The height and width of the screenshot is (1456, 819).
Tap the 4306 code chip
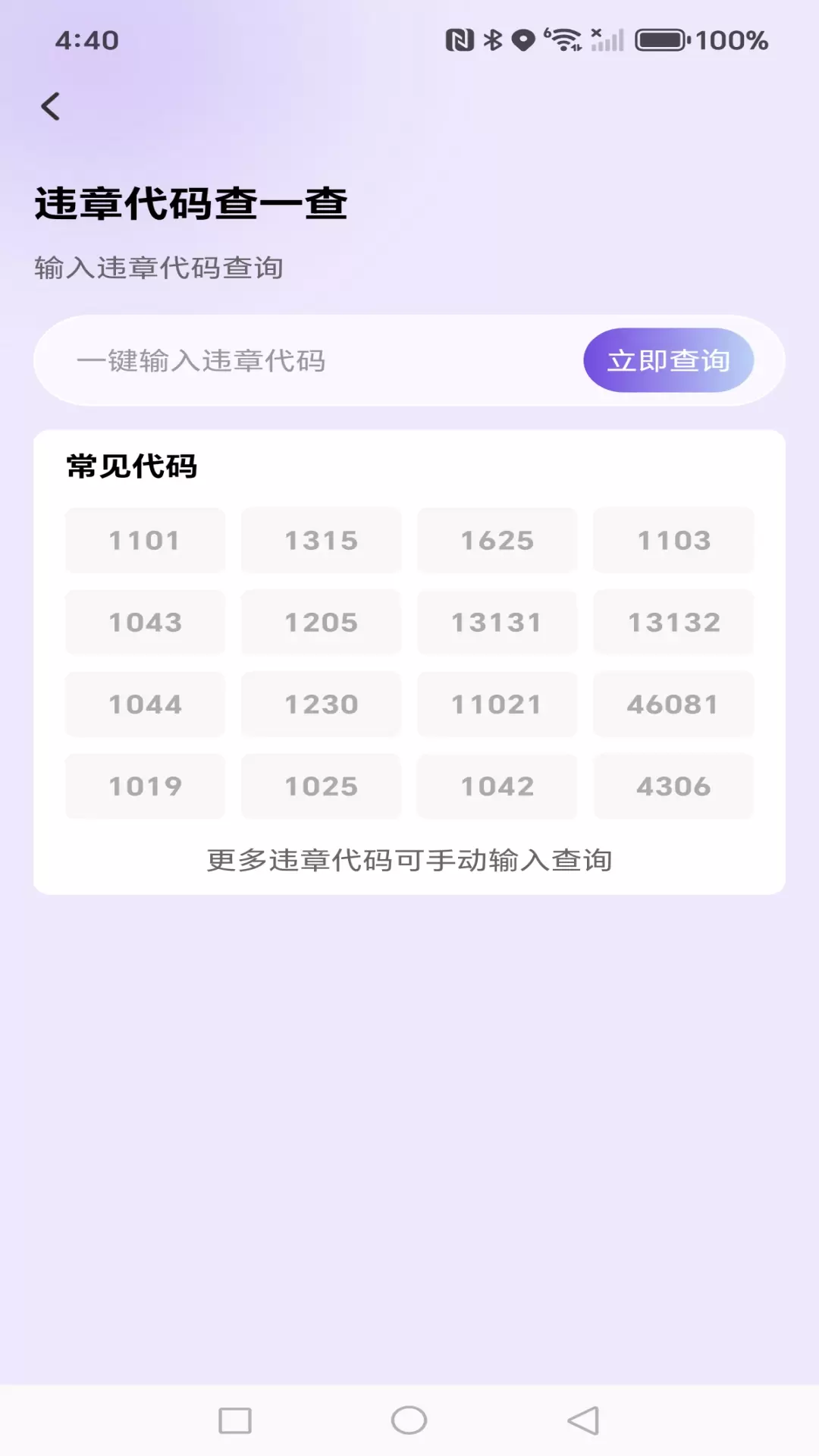[x=673, y=786]
